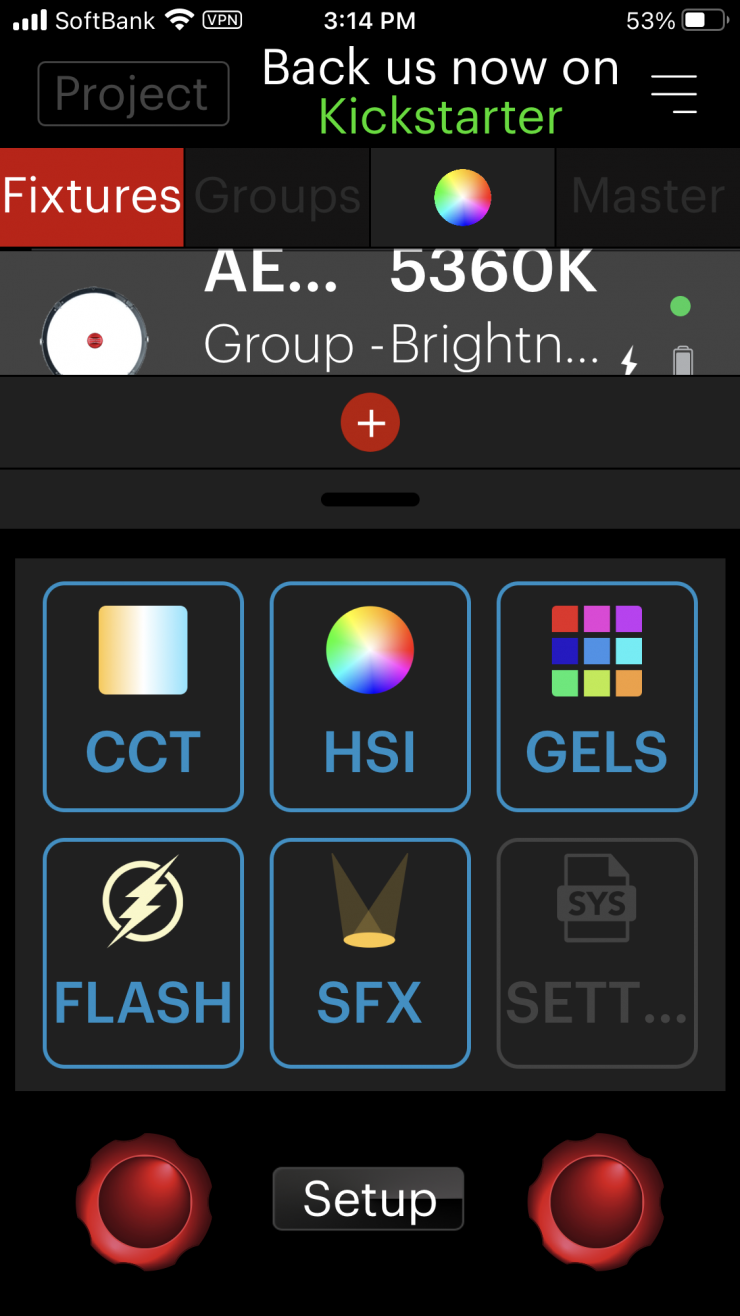740x1316 pixels.
Task: Open the hamburger menu
Action: pos(674,93)
